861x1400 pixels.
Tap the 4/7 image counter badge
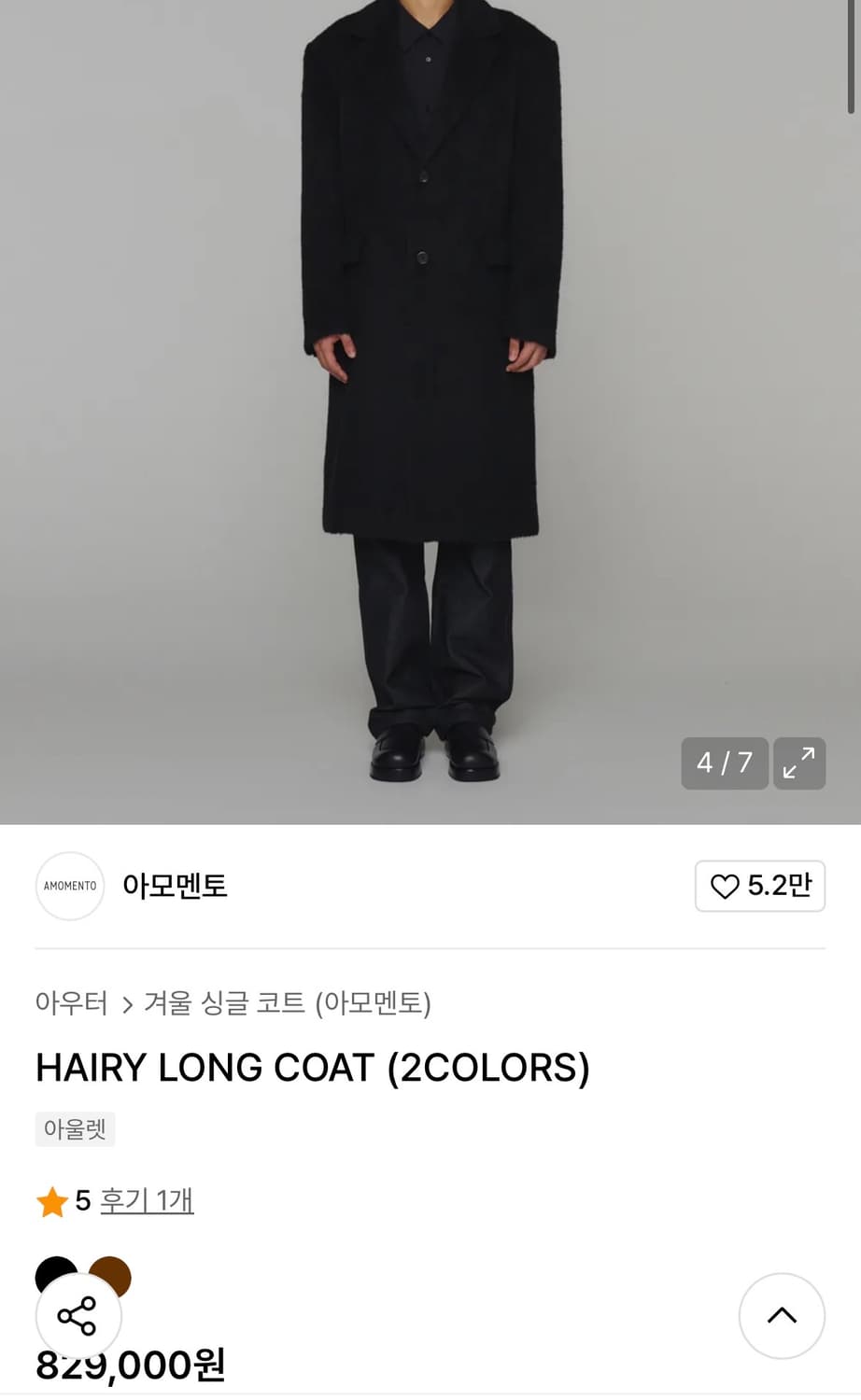[x=725, y=763]
